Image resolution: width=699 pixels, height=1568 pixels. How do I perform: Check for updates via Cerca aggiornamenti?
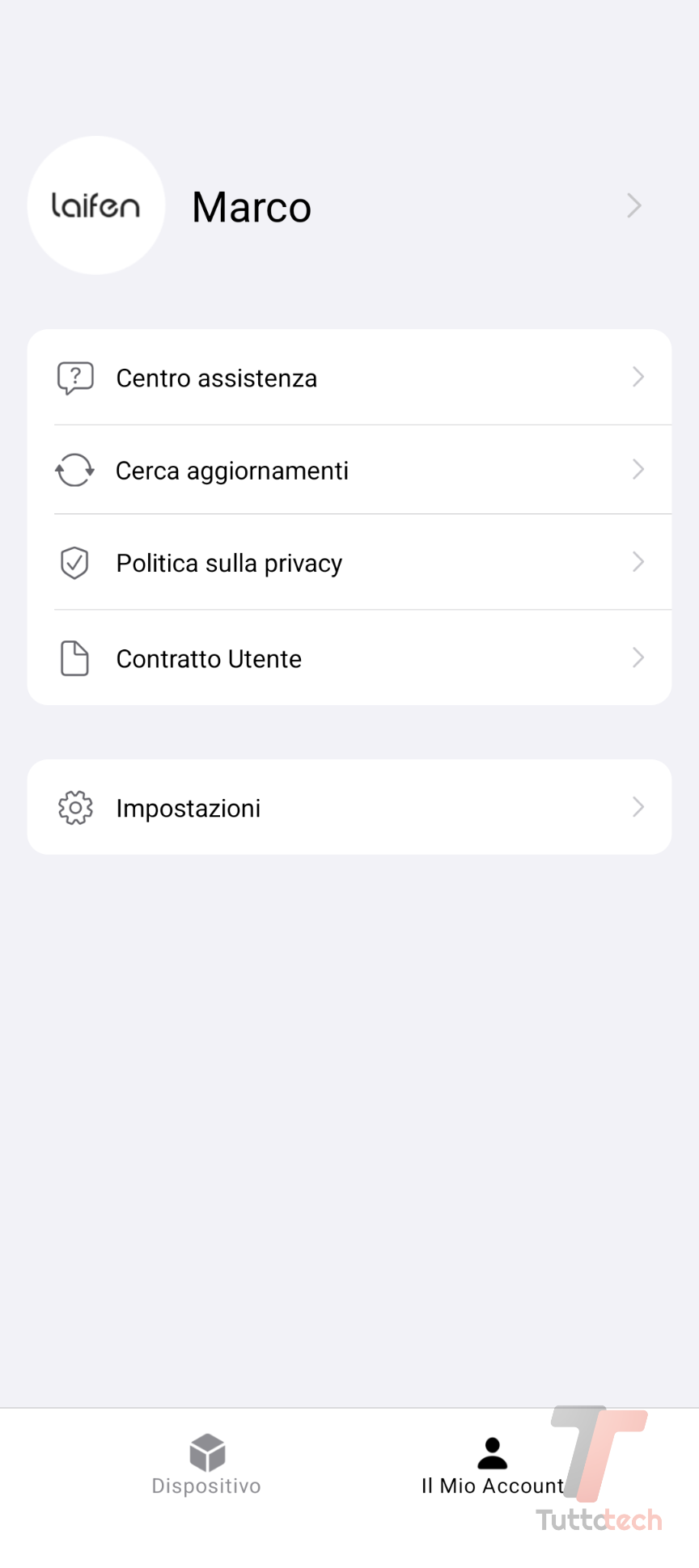pos(349,470)
